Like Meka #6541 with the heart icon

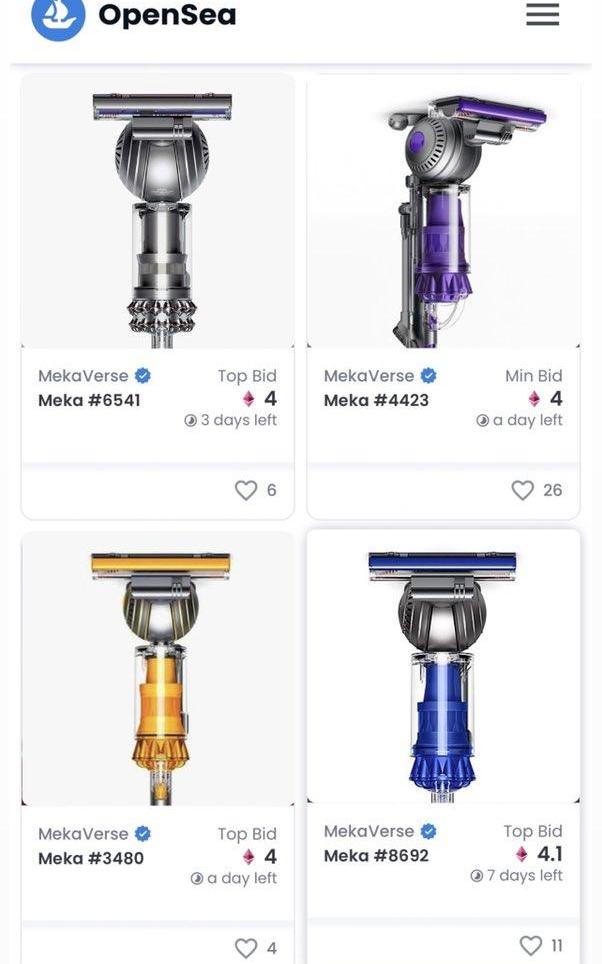pos(245,490)
